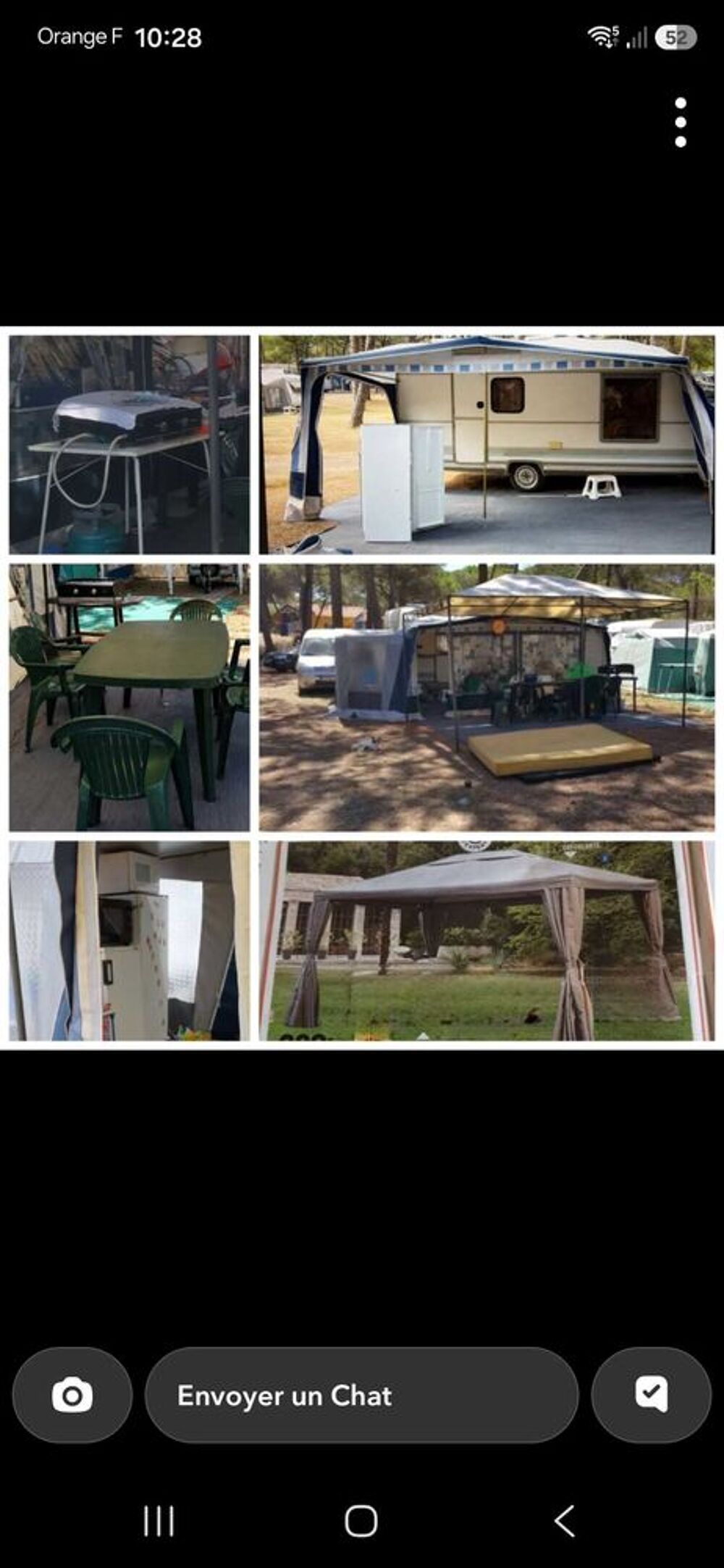This screenshot has width=724, height=1568.
Task: Go to the home screen
Action: 361,1521
